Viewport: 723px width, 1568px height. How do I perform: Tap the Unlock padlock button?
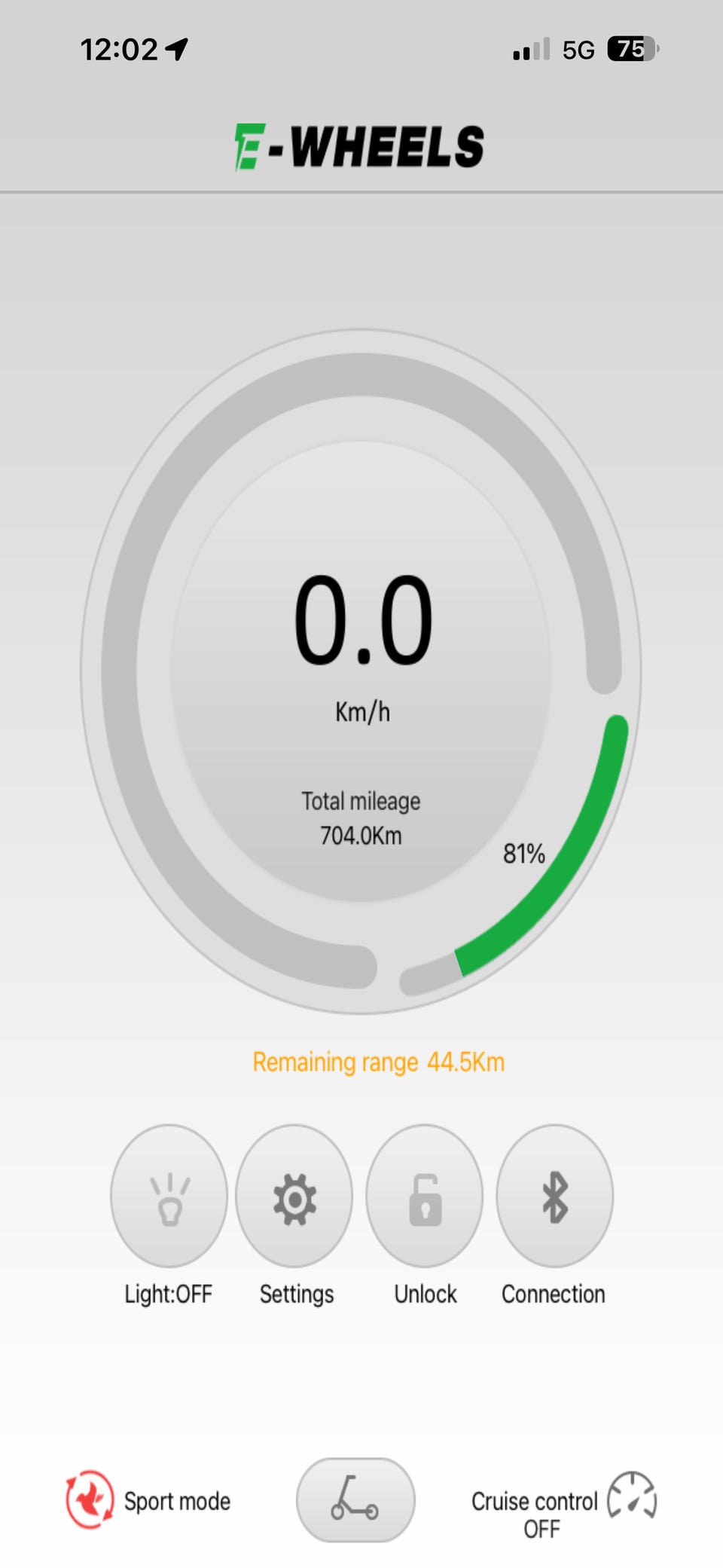[424, 1196]
